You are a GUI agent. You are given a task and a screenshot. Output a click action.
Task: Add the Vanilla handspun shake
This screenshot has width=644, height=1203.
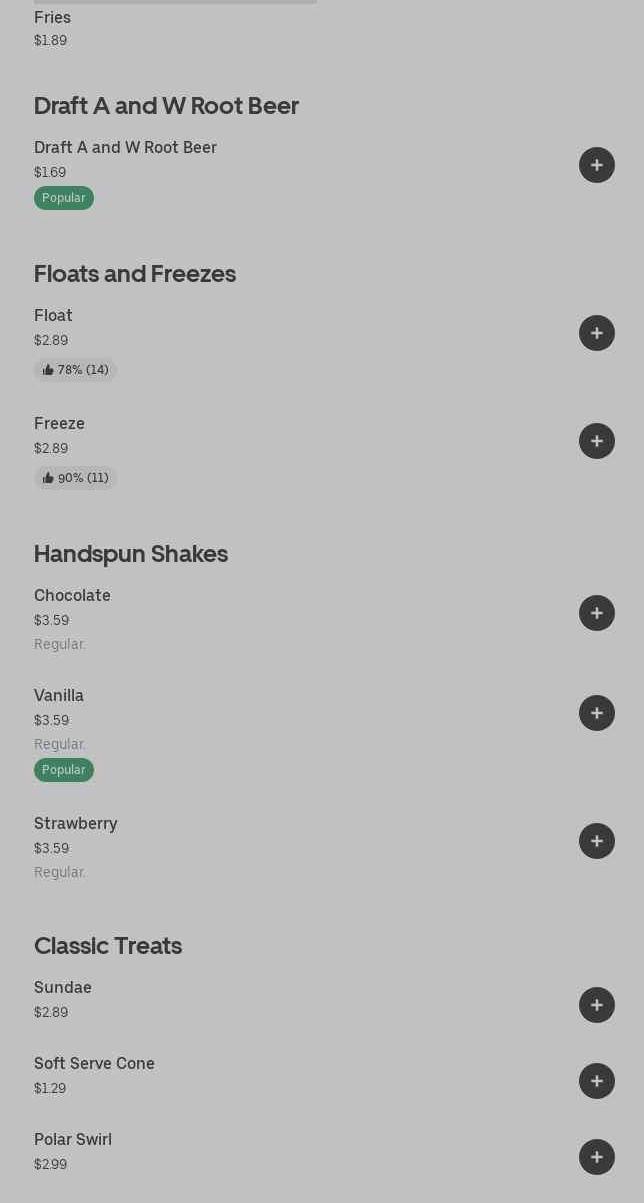[x=597, y=713]
